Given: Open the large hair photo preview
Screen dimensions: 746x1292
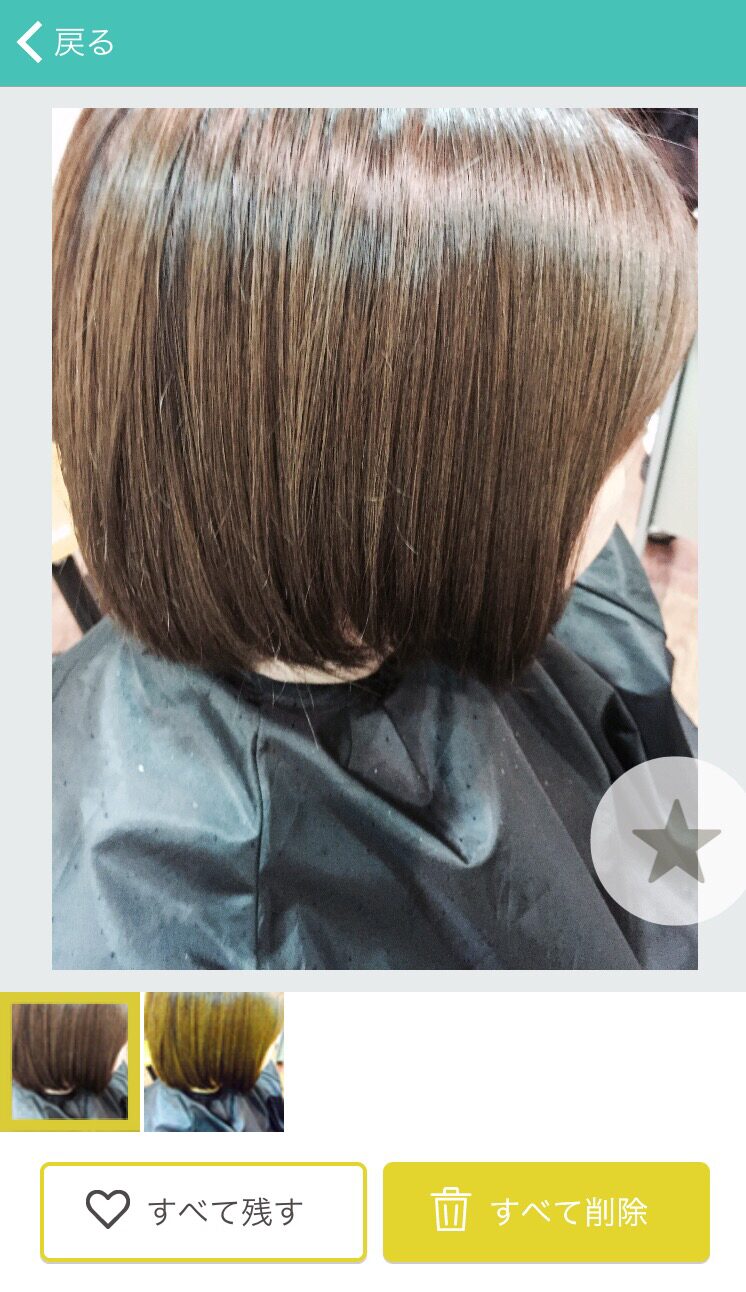Looking at the screenshot, I should pyautogui.click(x=375, y=539).
